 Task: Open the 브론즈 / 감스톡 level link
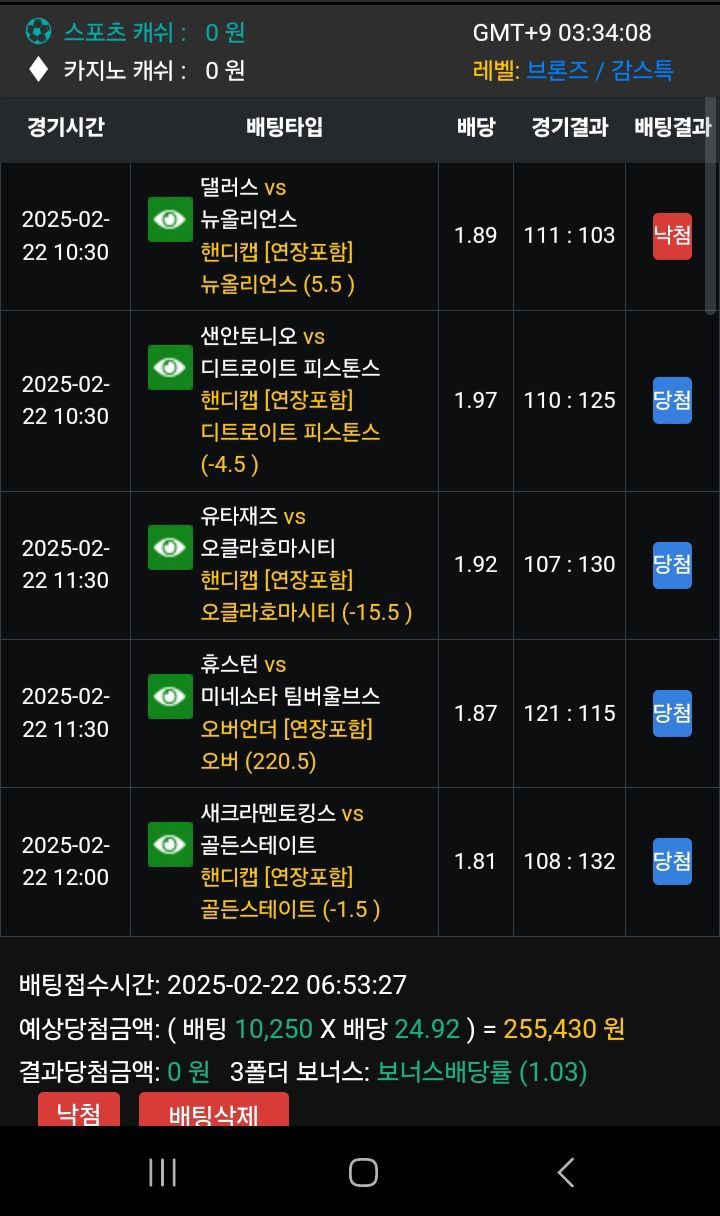(x=599, y=70)
